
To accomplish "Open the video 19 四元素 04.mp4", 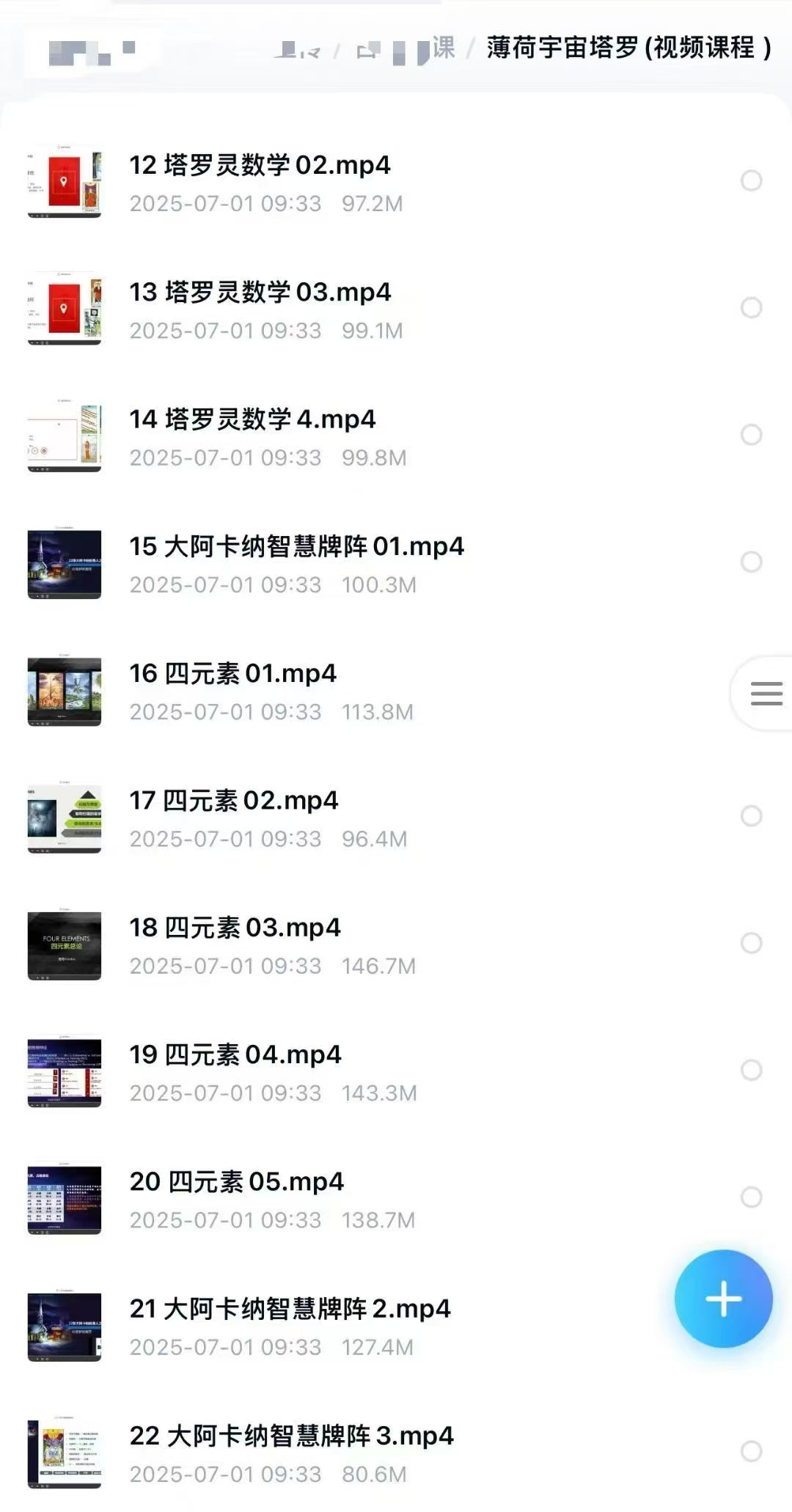I will pyautogui.click(x=235, y=1055).
